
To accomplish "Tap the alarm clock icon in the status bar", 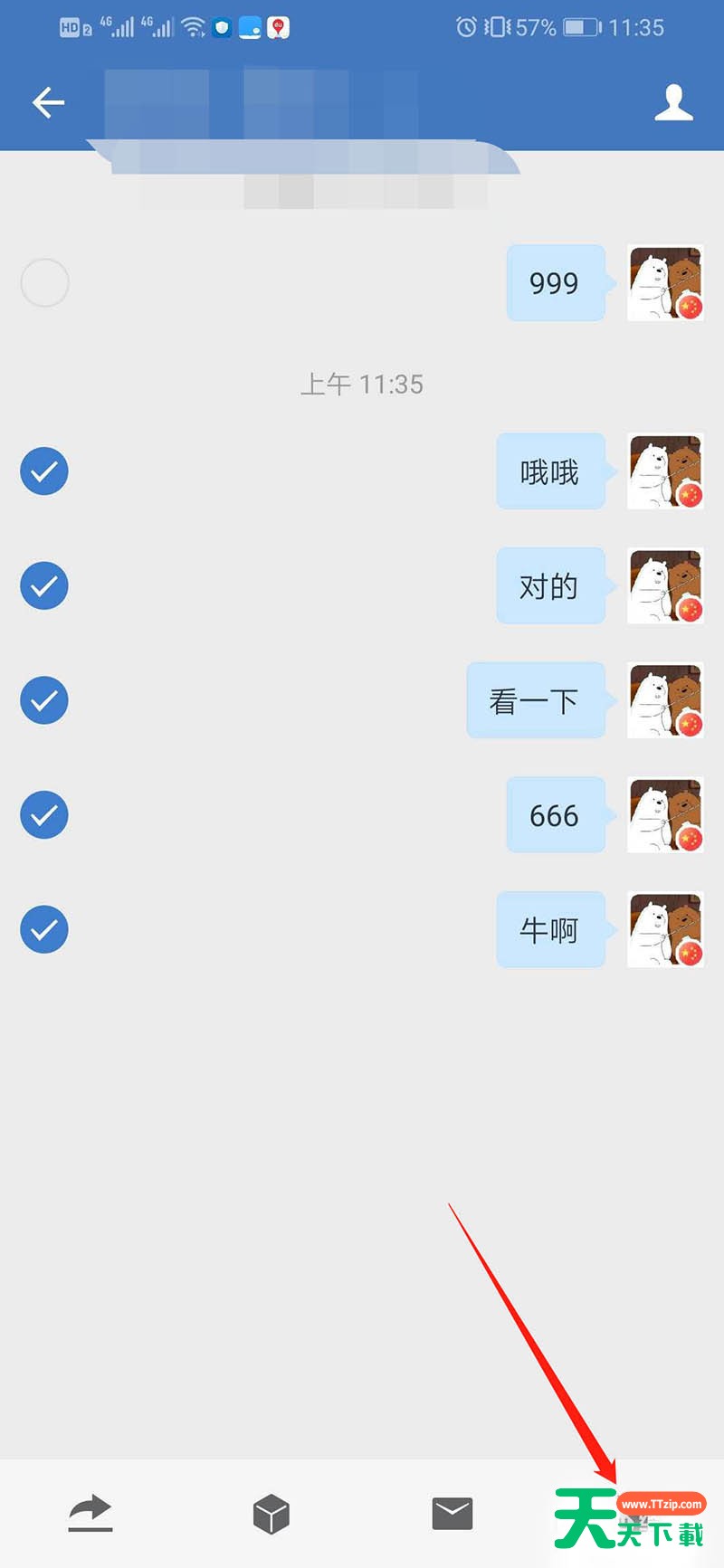I will coord(464,27).
